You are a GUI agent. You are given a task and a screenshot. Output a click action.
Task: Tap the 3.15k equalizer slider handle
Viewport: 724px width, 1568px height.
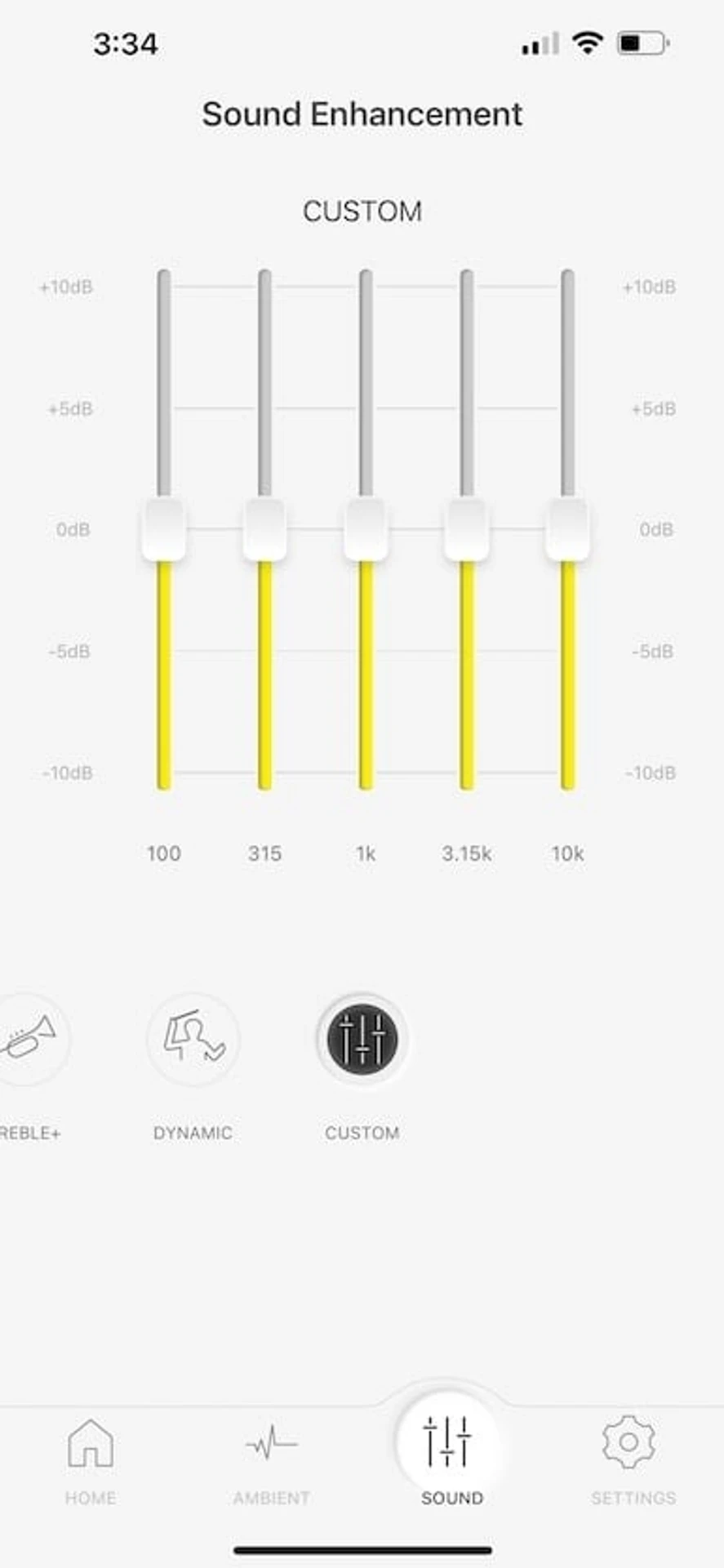point(467,529)
